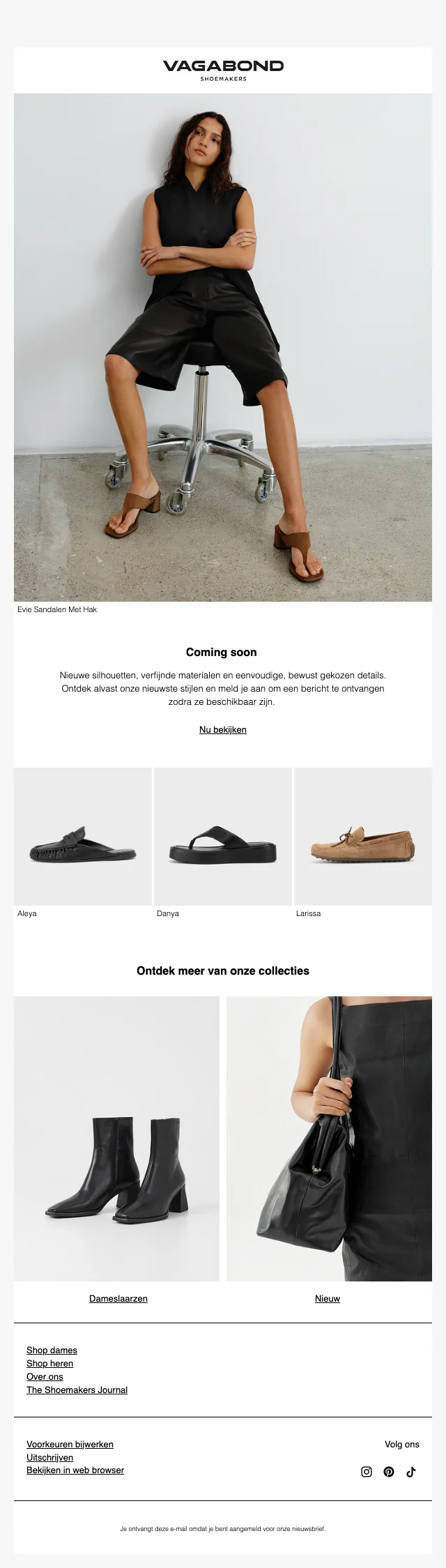This screenshot has width=446, height=1568.
Task: Open the black boots collection image
Action: click(117, 1138)
